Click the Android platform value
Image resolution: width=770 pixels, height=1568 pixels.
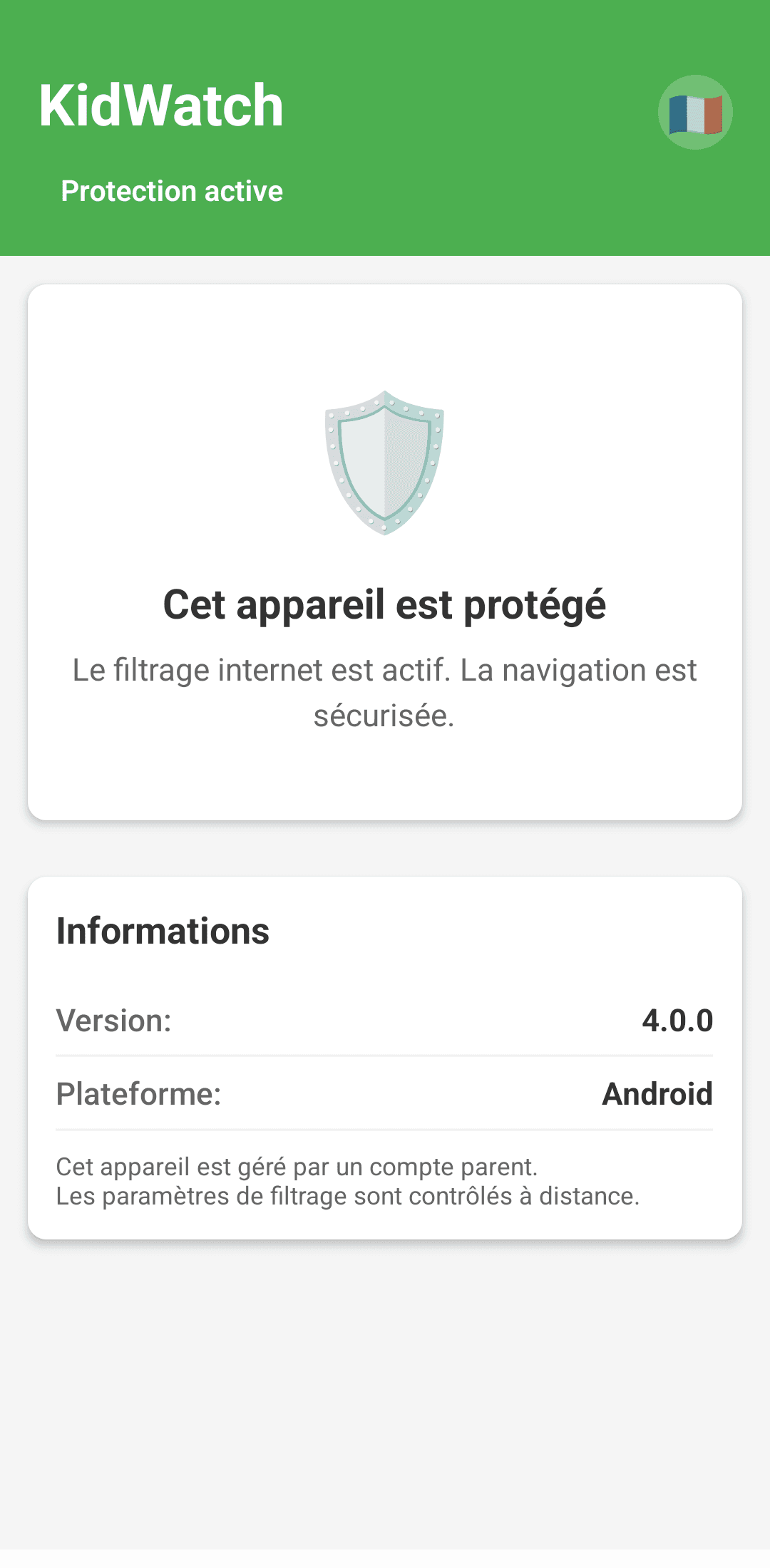tap(657, 1094)
